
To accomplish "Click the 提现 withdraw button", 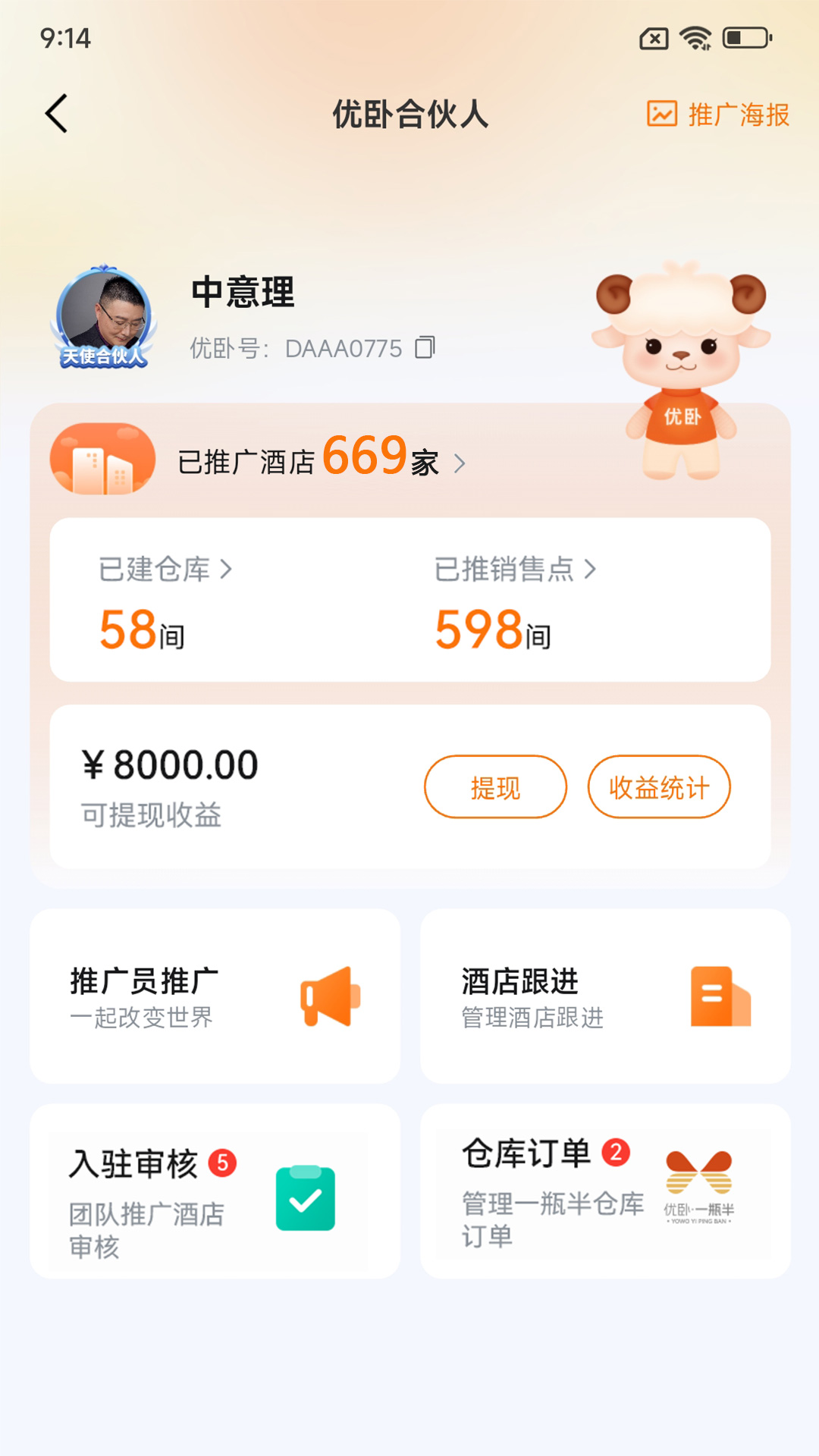I will (x=495, y=786).
